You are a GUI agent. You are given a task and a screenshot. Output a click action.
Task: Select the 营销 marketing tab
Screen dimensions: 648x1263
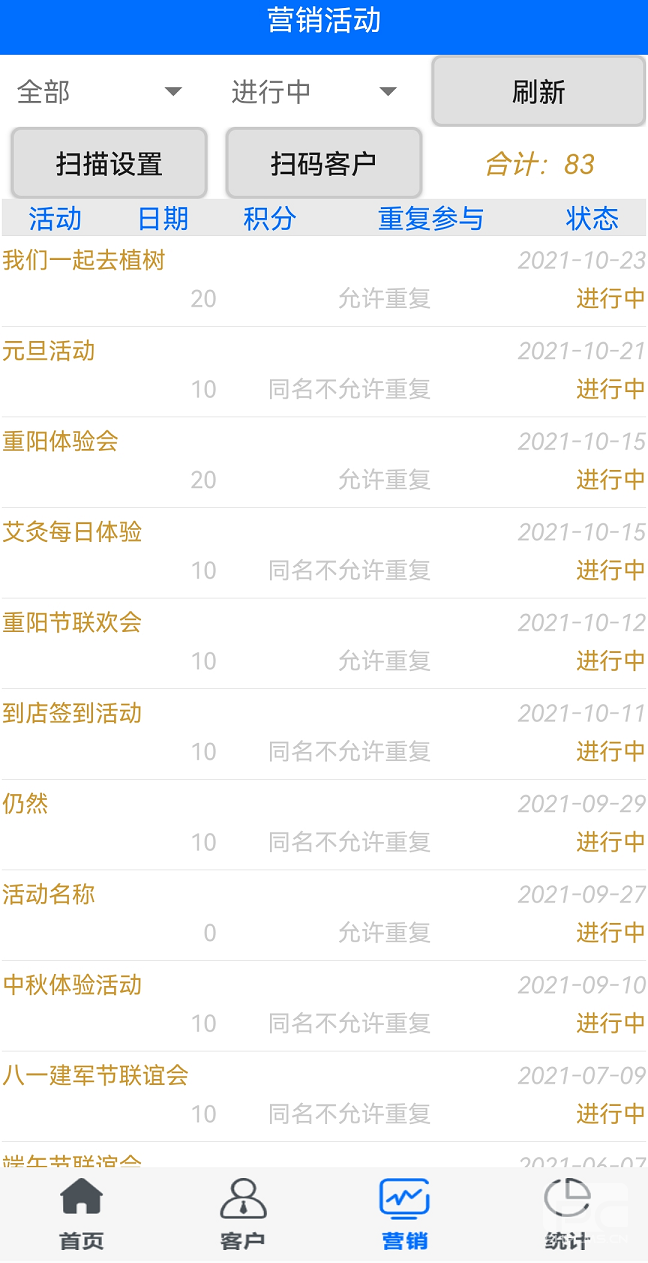(405, 1214)
